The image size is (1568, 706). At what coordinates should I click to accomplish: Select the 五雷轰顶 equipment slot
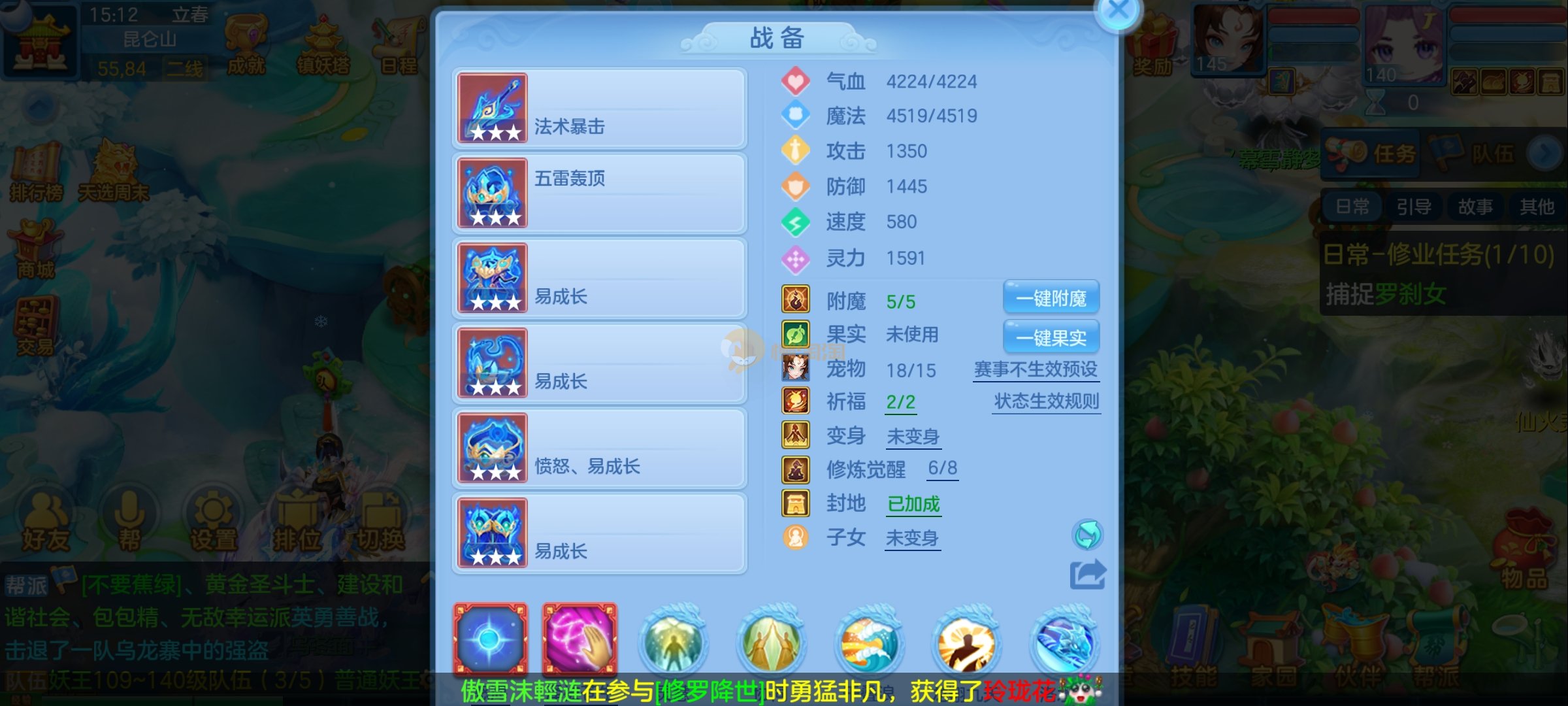[x=599, y=193]
